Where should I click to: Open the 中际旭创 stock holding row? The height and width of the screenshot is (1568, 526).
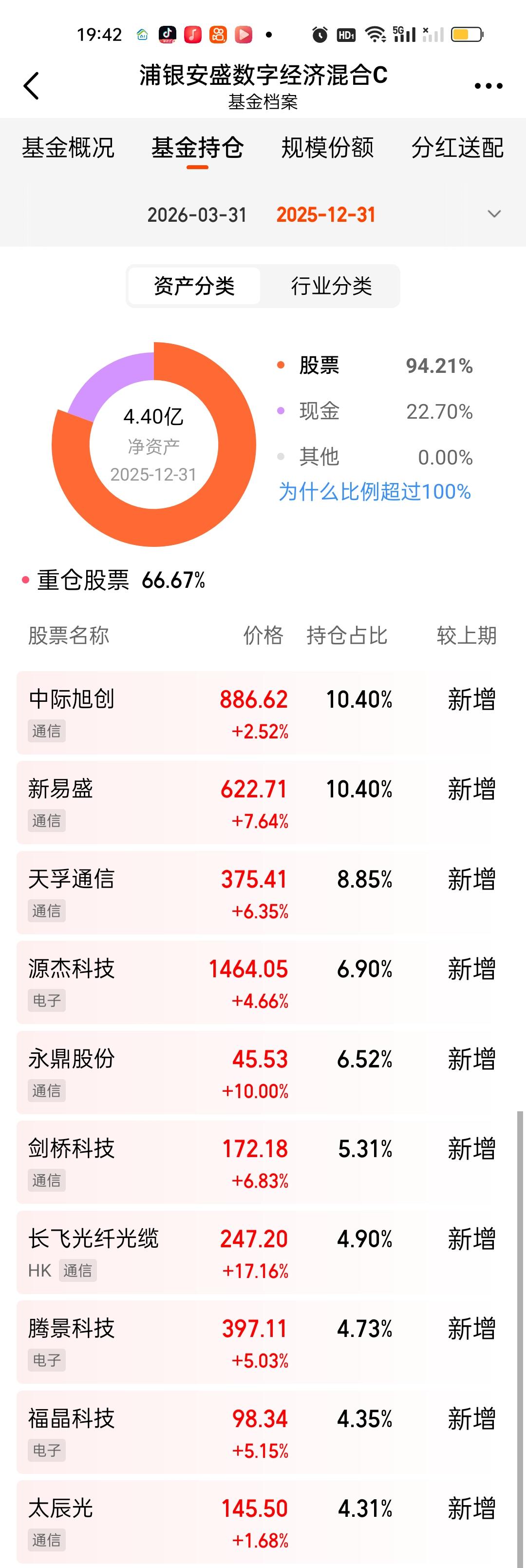pos(263,712)
